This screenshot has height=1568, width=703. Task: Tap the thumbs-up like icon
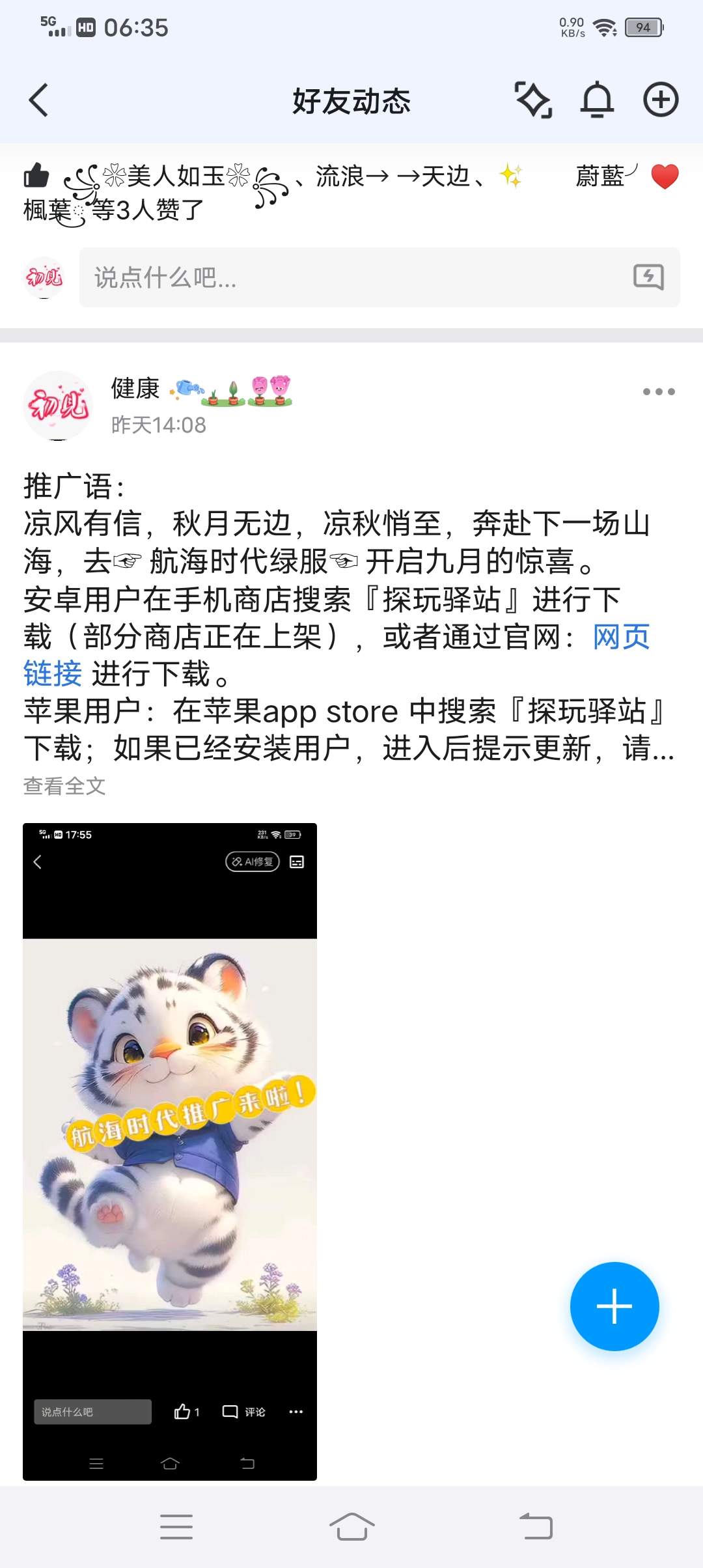tap(36, 176)
